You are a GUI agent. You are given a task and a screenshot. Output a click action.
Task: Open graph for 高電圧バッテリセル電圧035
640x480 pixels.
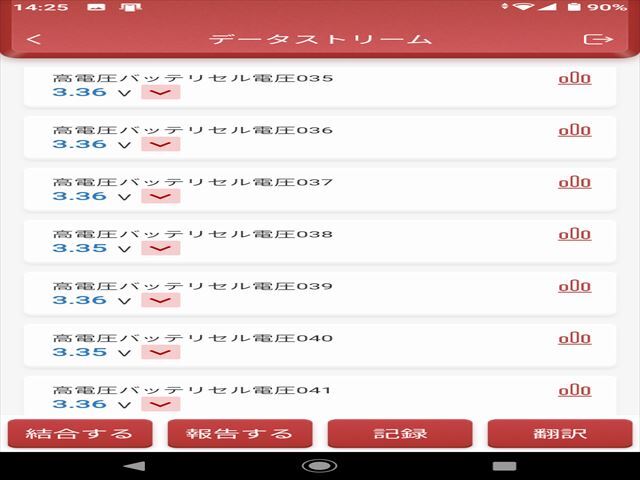pos(574,78)
